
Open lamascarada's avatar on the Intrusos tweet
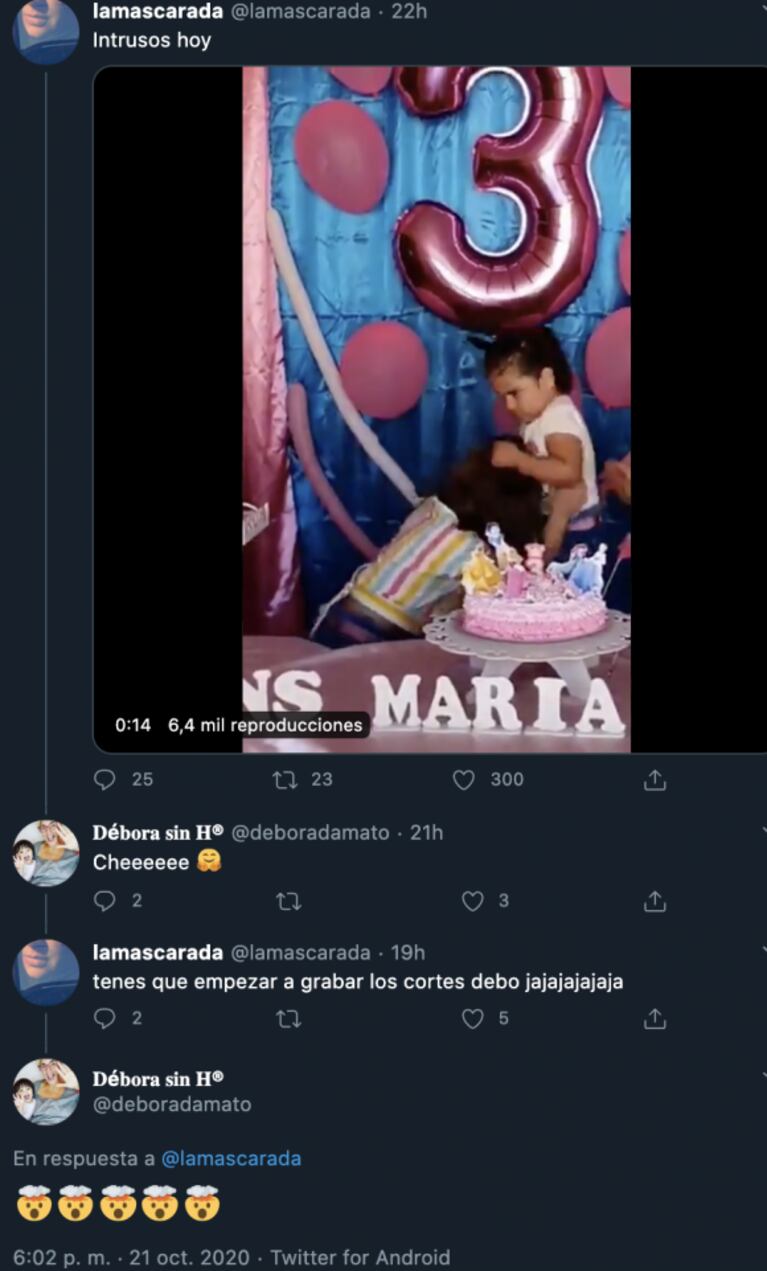click(46, 32)
